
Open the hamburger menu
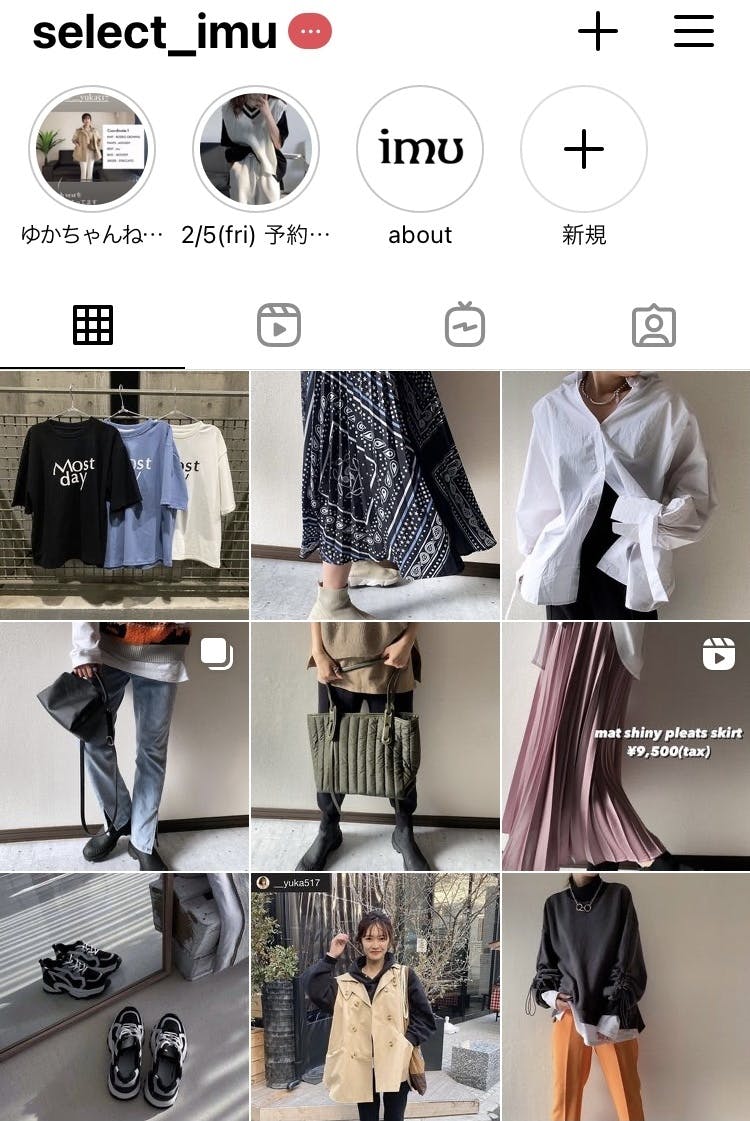coord(694,31)
